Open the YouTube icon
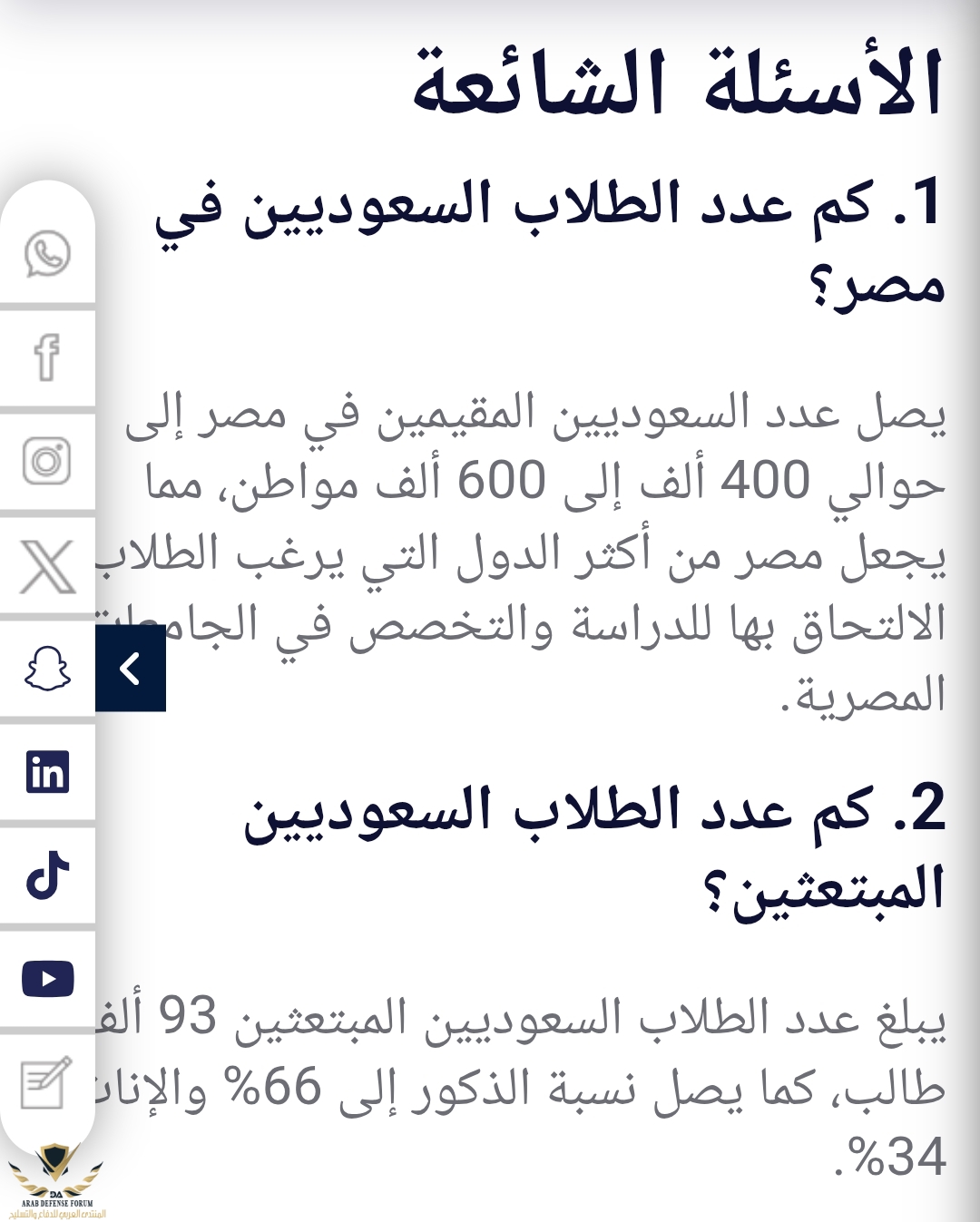The image size is (980, 1222). point(47,980)
